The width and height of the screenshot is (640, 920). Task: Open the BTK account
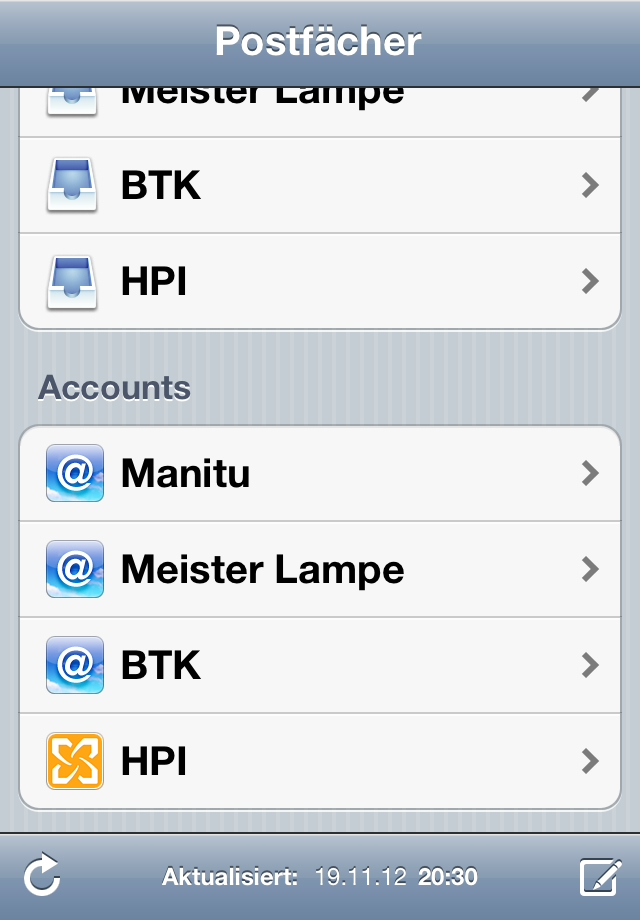coord(320,665)
